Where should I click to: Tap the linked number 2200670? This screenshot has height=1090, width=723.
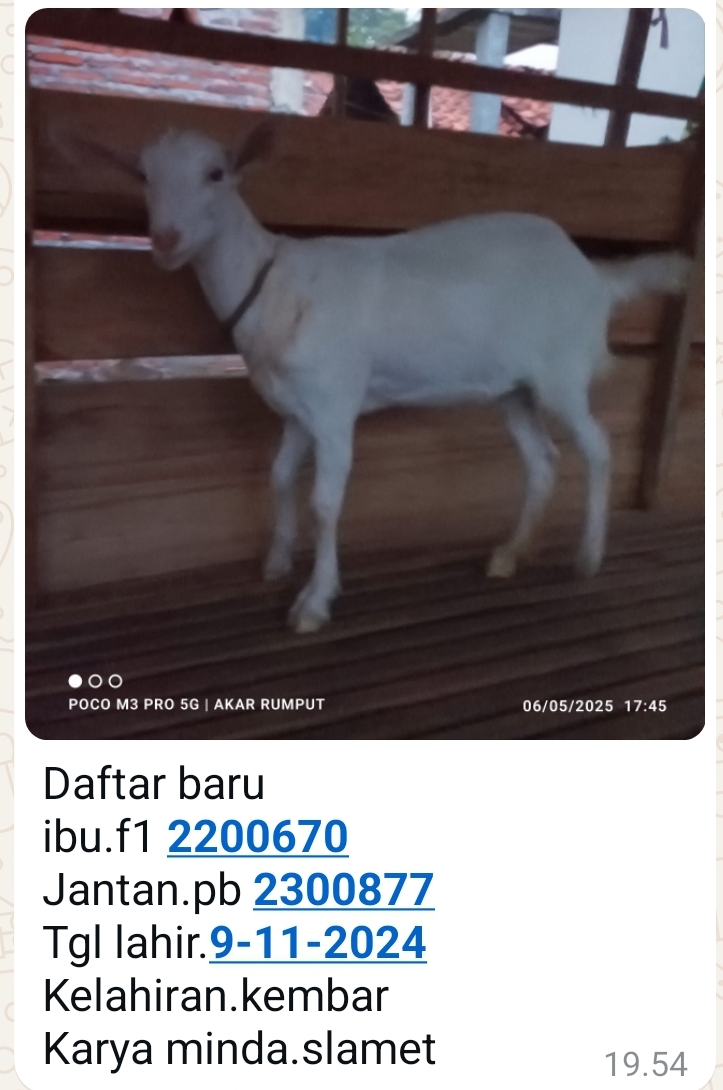(258, 837)
